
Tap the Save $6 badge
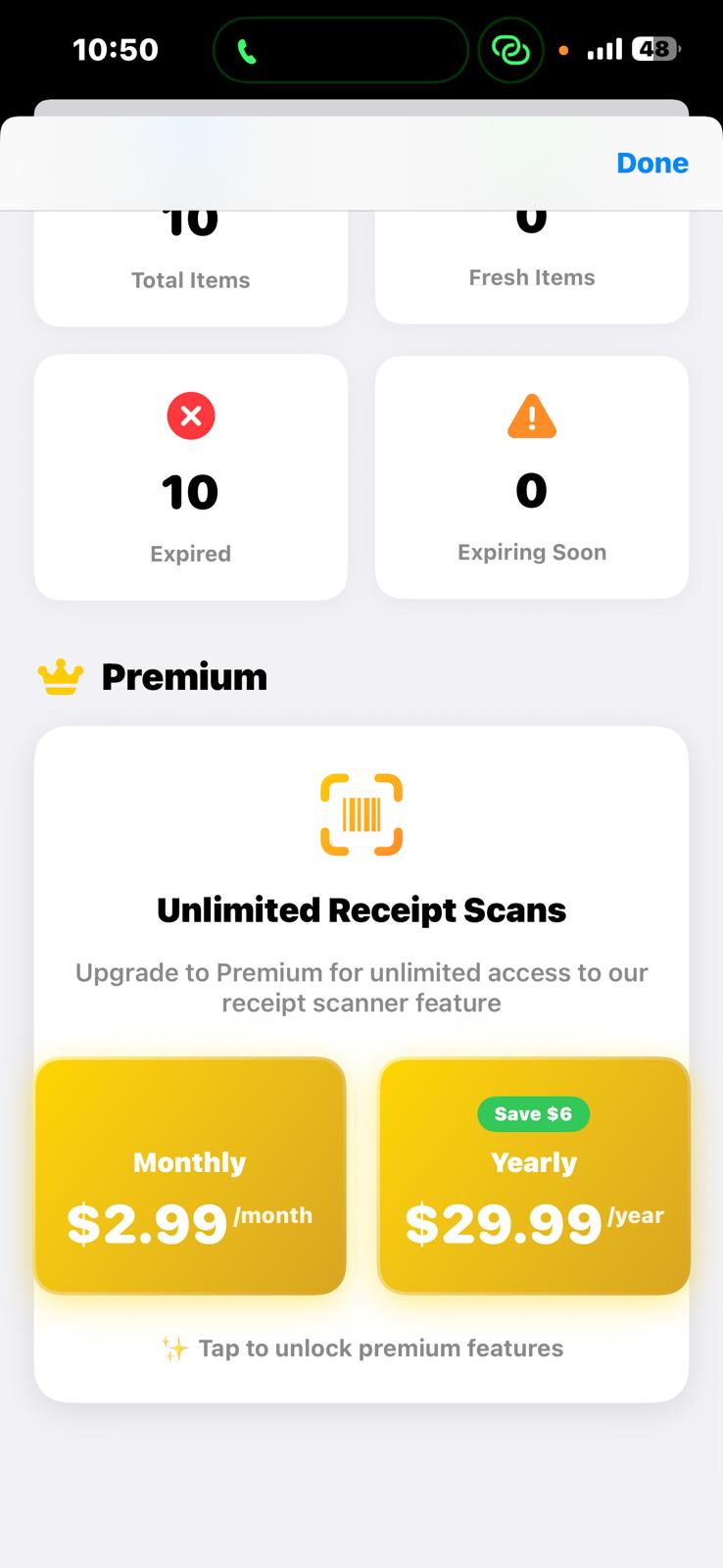[x=533, y=1113]
